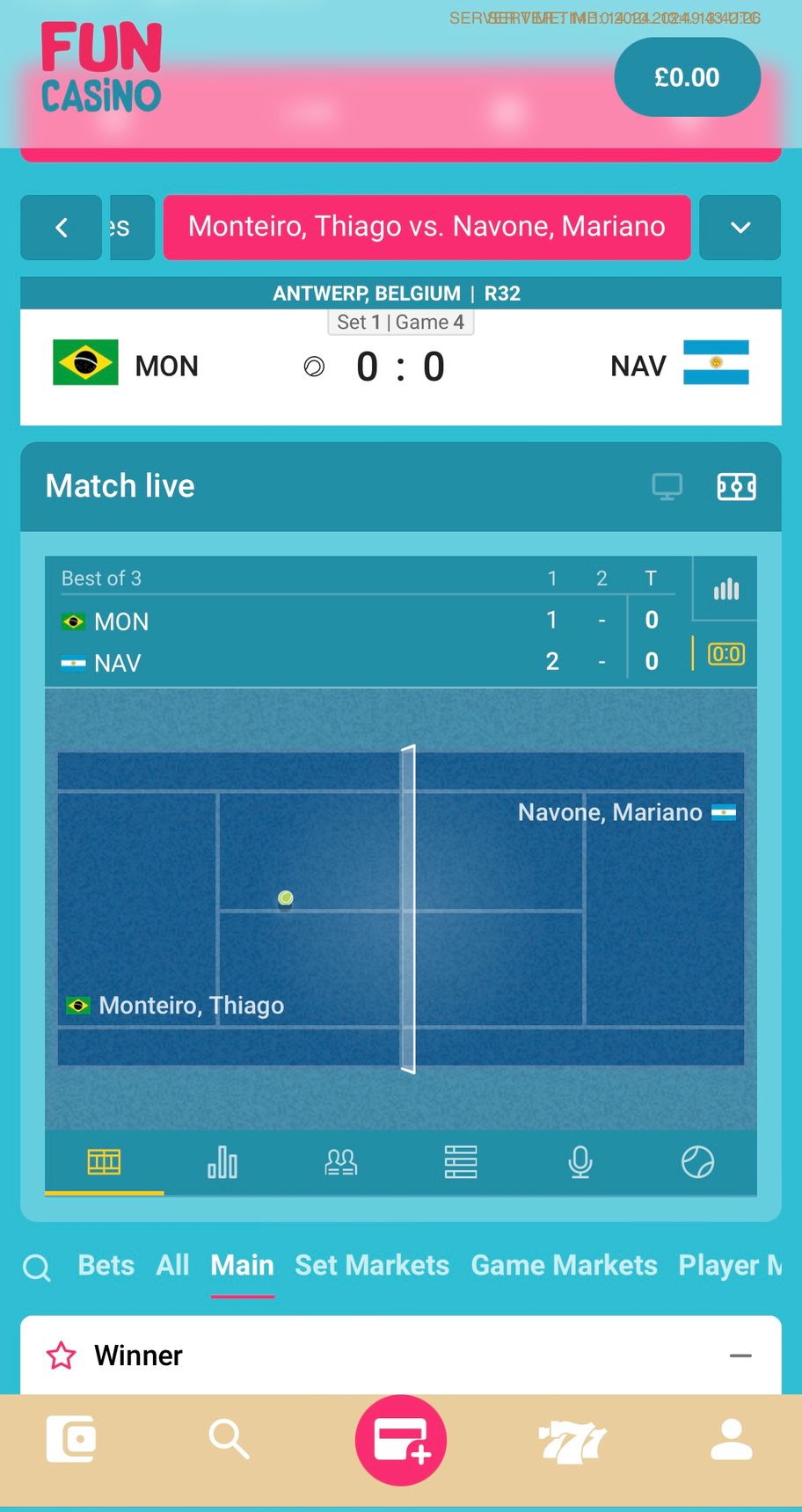Open the scoreboard statistics bars icon
The height and width of the screenshot is (1512, 802).
(x=725, y=589)
